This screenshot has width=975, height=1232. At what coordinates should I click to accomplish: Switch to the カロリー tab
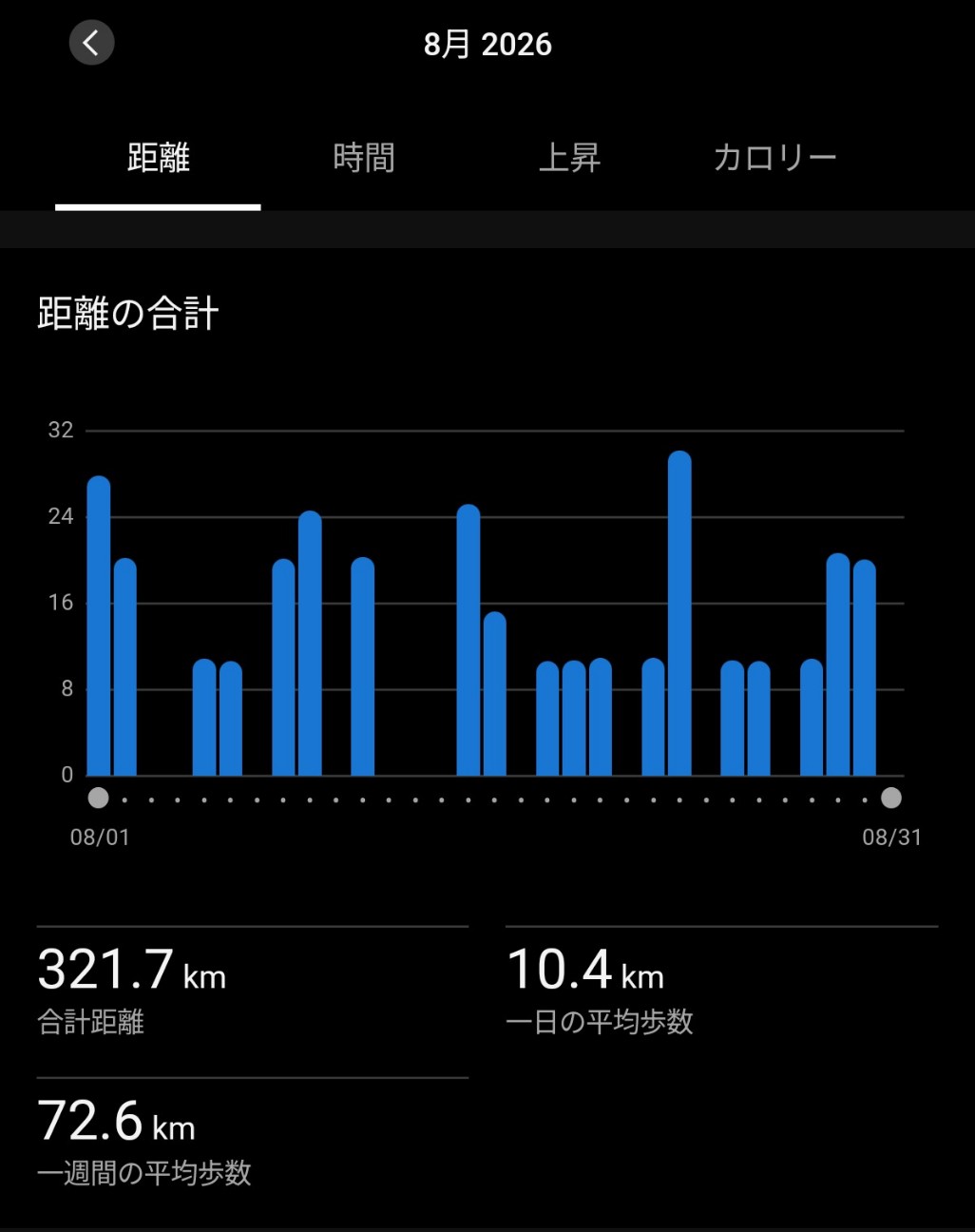pyautogui.click(x=774, y=158)
